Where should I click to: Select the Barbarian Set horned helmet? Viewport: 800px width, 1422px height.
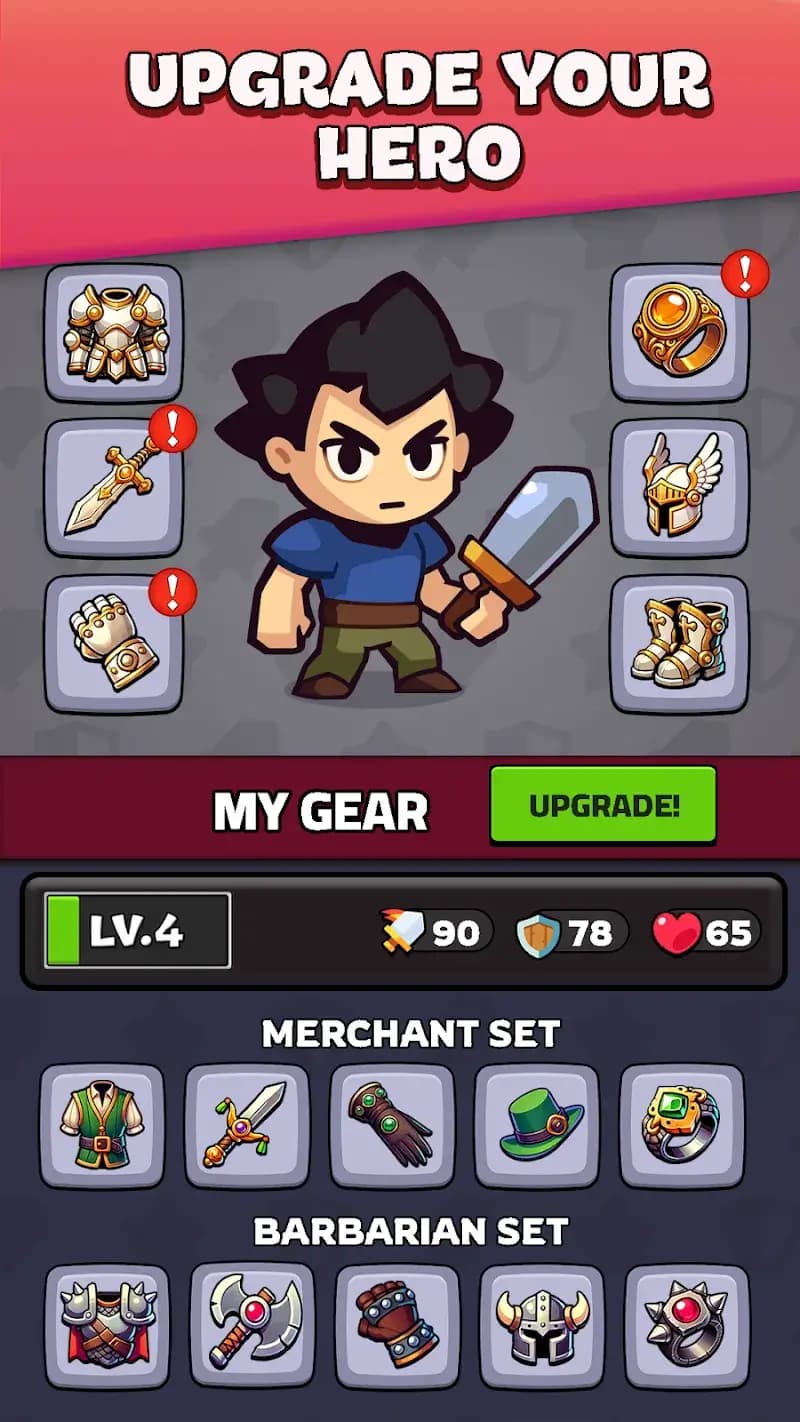(537, 1320)
